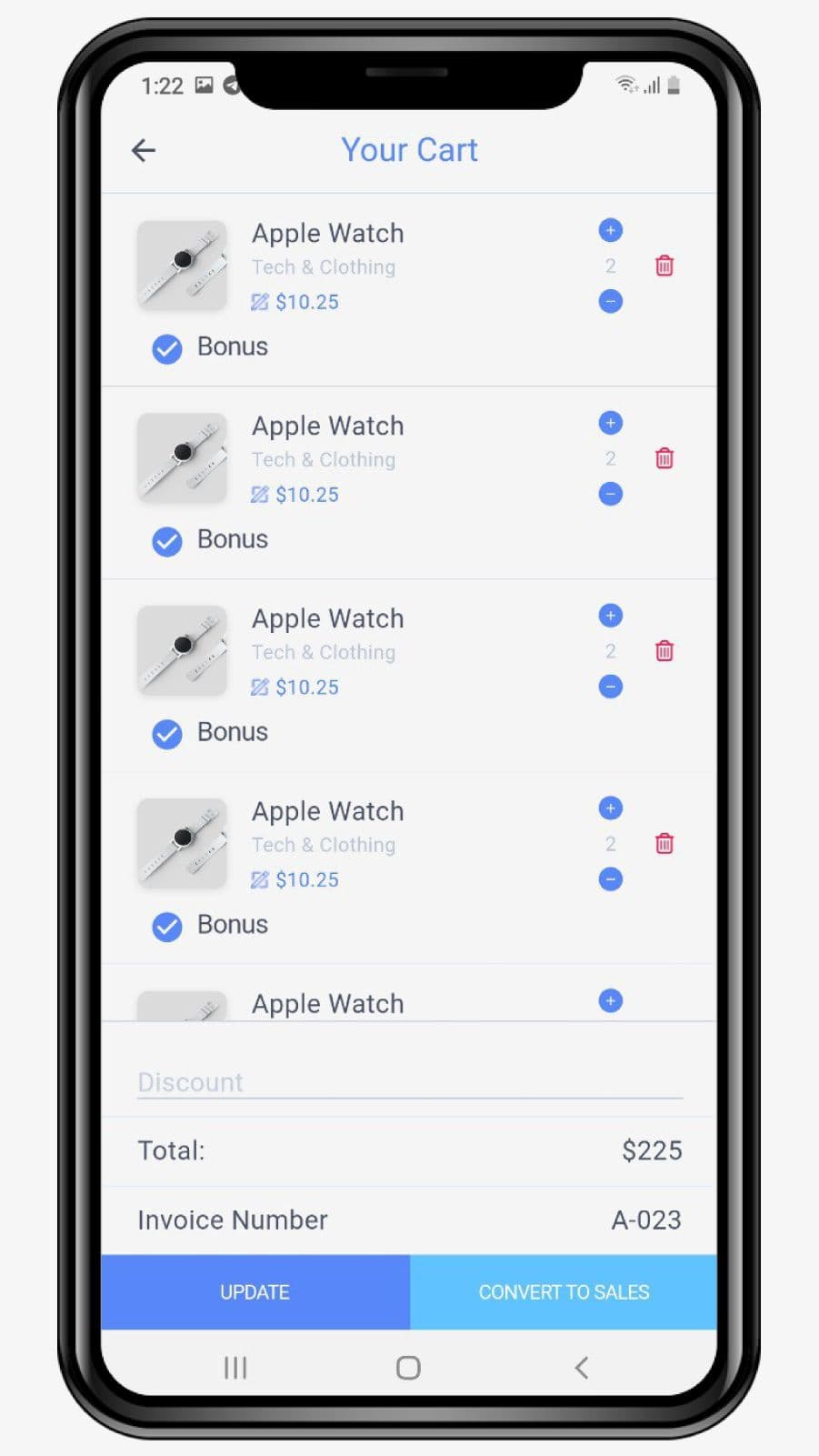This screenshot has height=1456, width=819.
Task: Delete the first Apple Watch from cart
Action: point(664,266)
